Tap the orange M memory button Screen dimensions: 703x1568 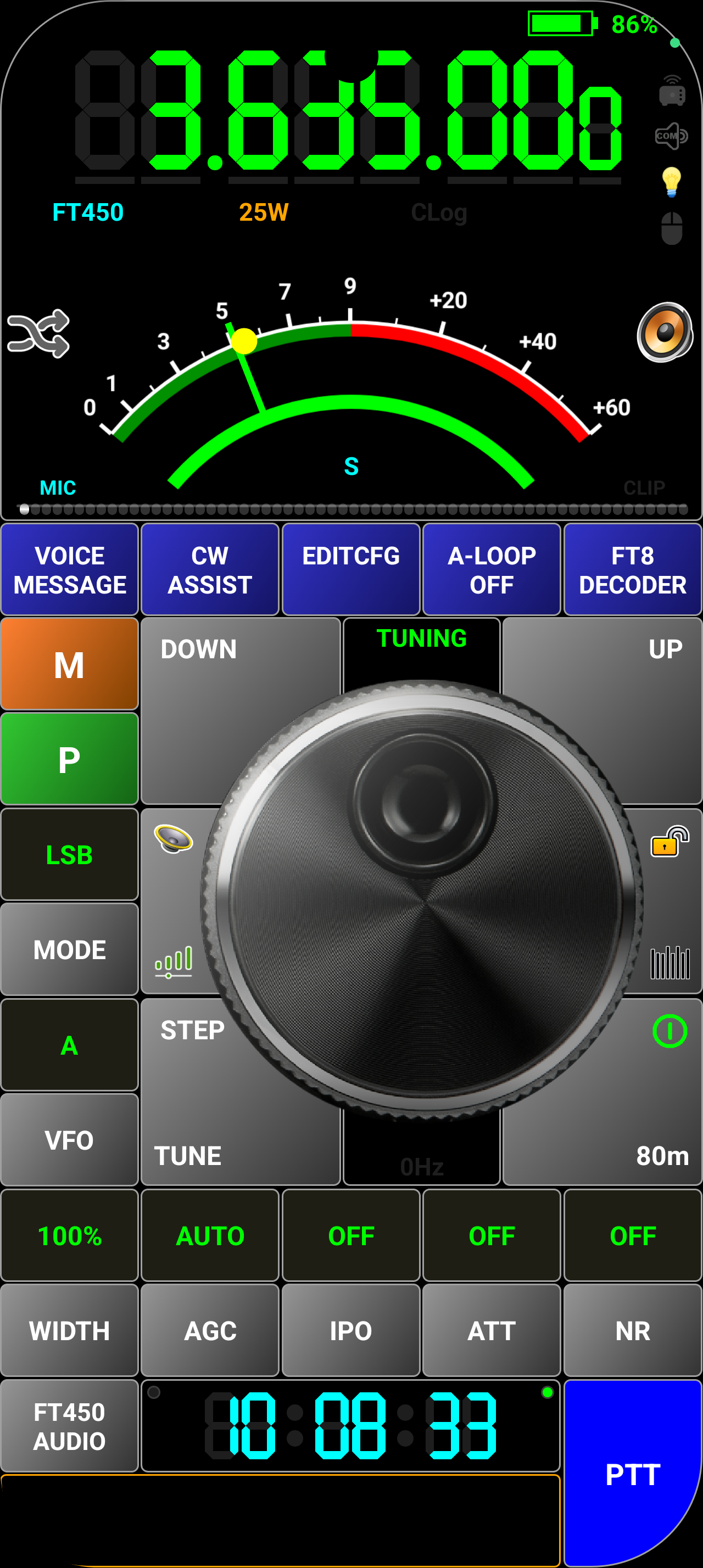tap(69, 664)
